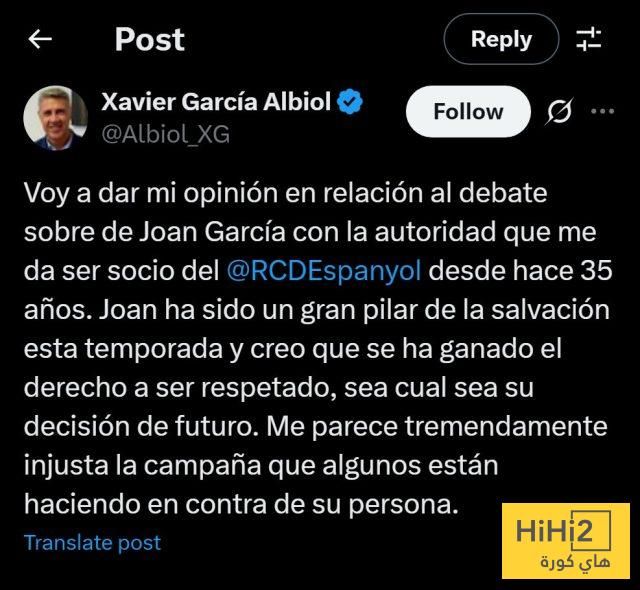Viewport: 640px width, 590px height.
Task: Tap the Grok circle-slash icon beside Follow
Action: 561,112
